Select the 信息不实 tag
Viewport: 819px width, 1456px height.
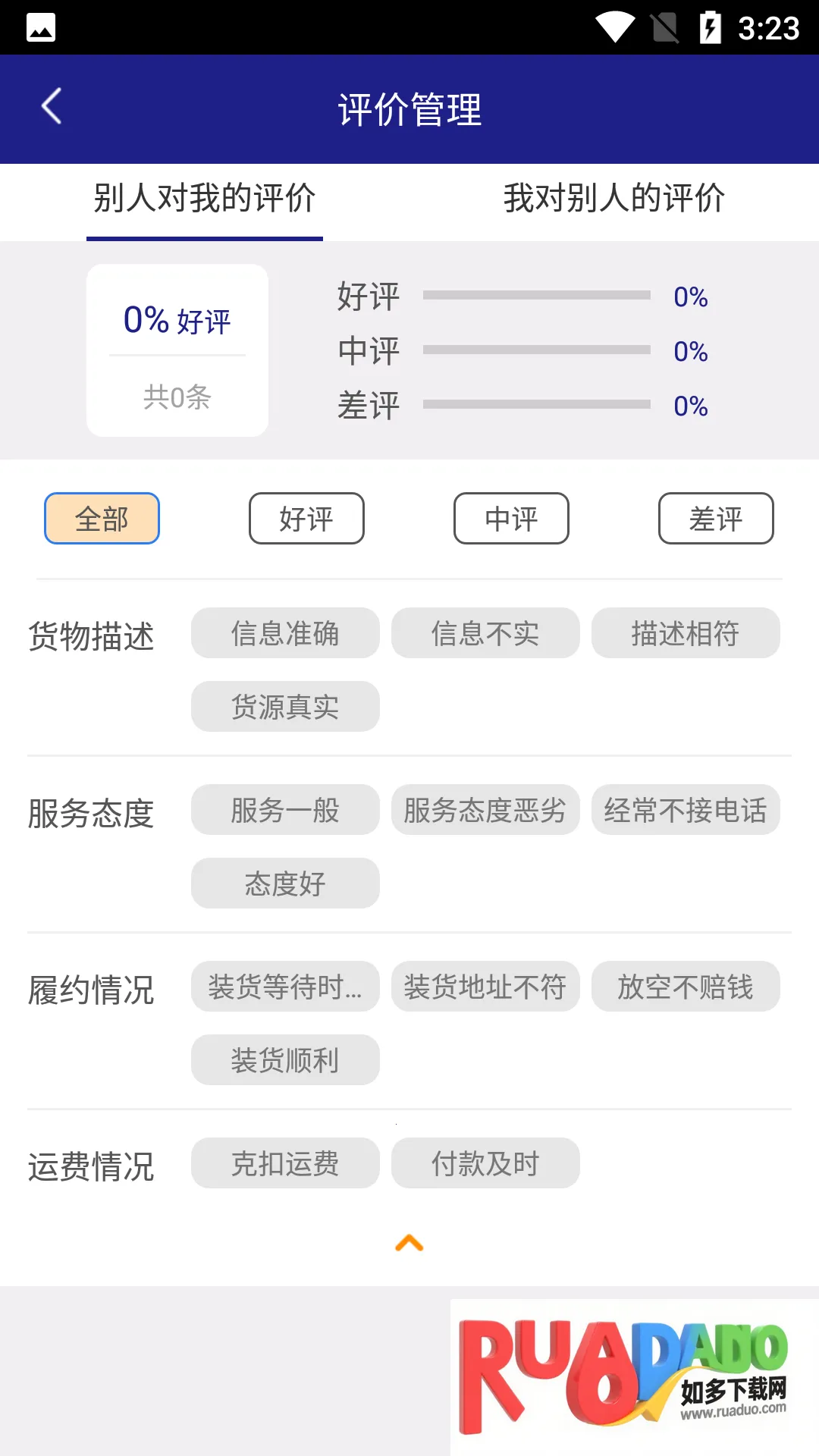click(485, 633)
